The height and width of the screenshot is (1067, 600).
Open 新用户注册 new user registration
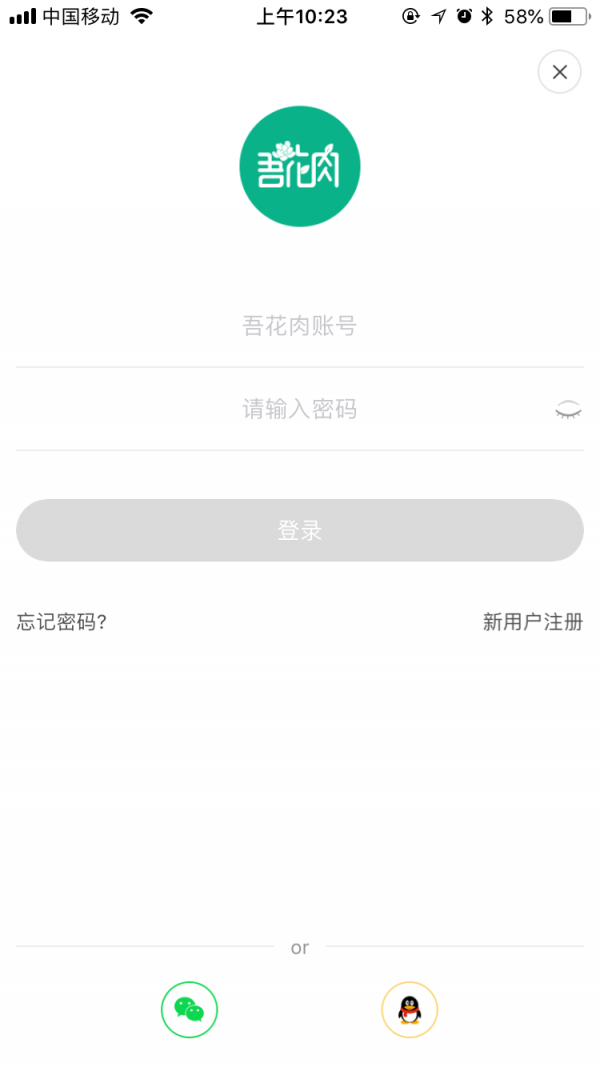point(532,622)
